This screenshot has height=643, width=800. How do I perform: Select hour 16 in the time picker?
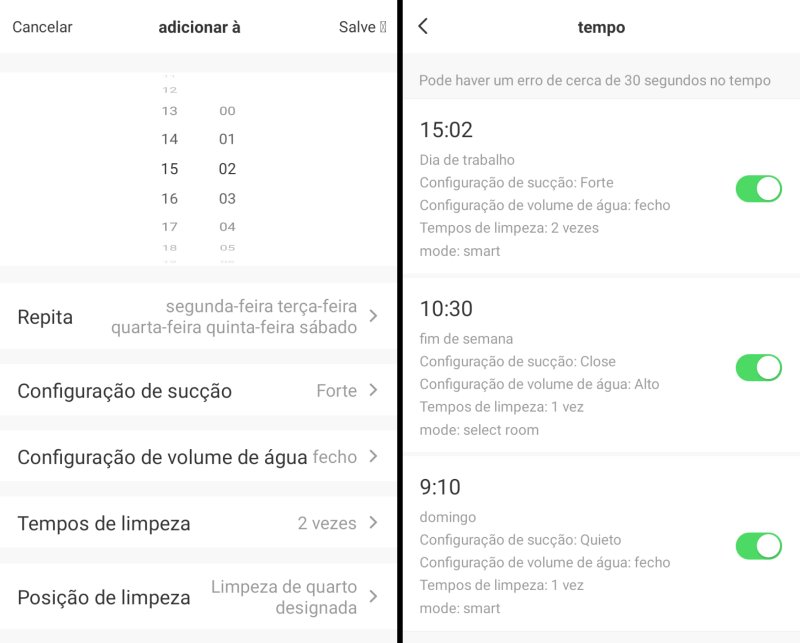point(170,199)
